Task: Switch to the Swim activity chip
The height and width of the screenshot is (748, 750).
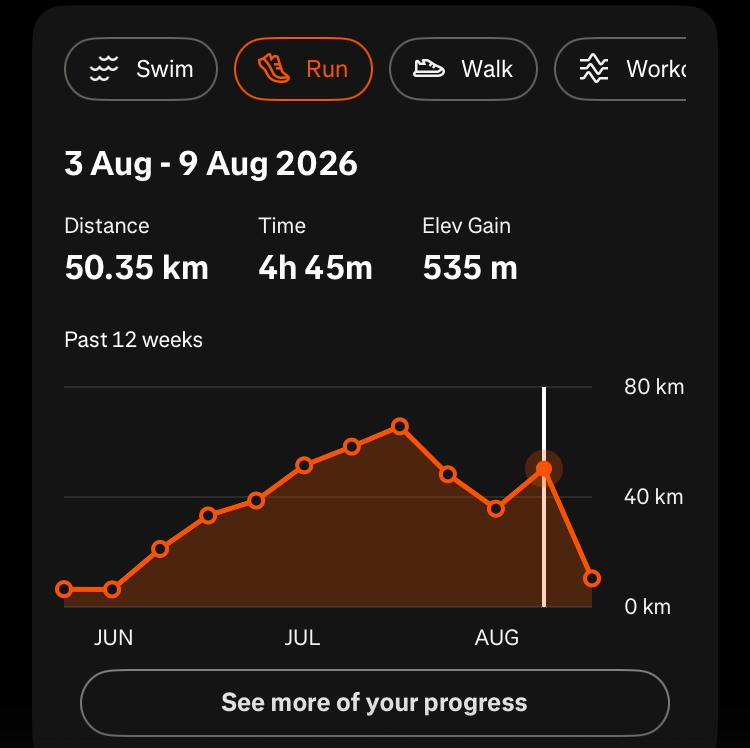Action: [141, 69]
